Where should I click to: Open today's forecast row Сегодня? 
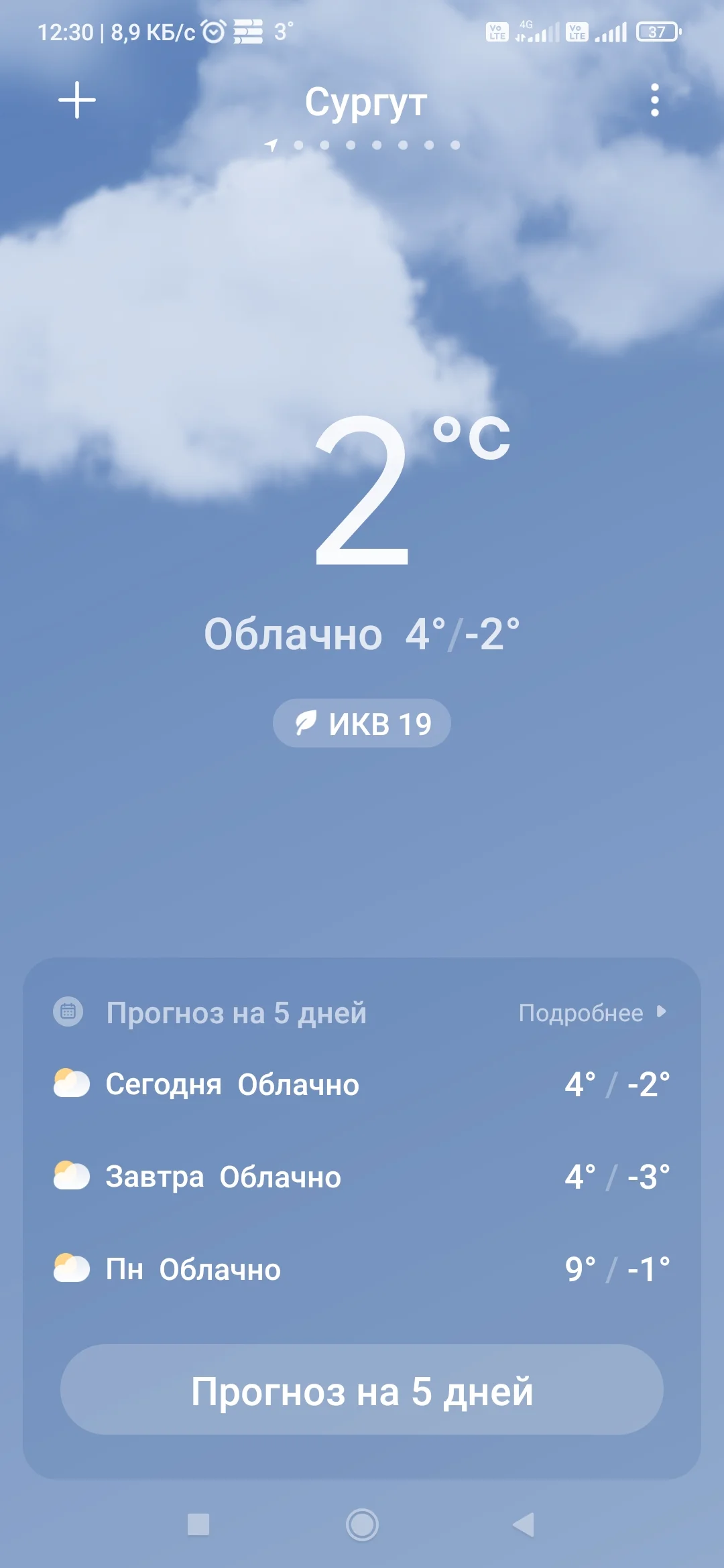pos(362,1084)
